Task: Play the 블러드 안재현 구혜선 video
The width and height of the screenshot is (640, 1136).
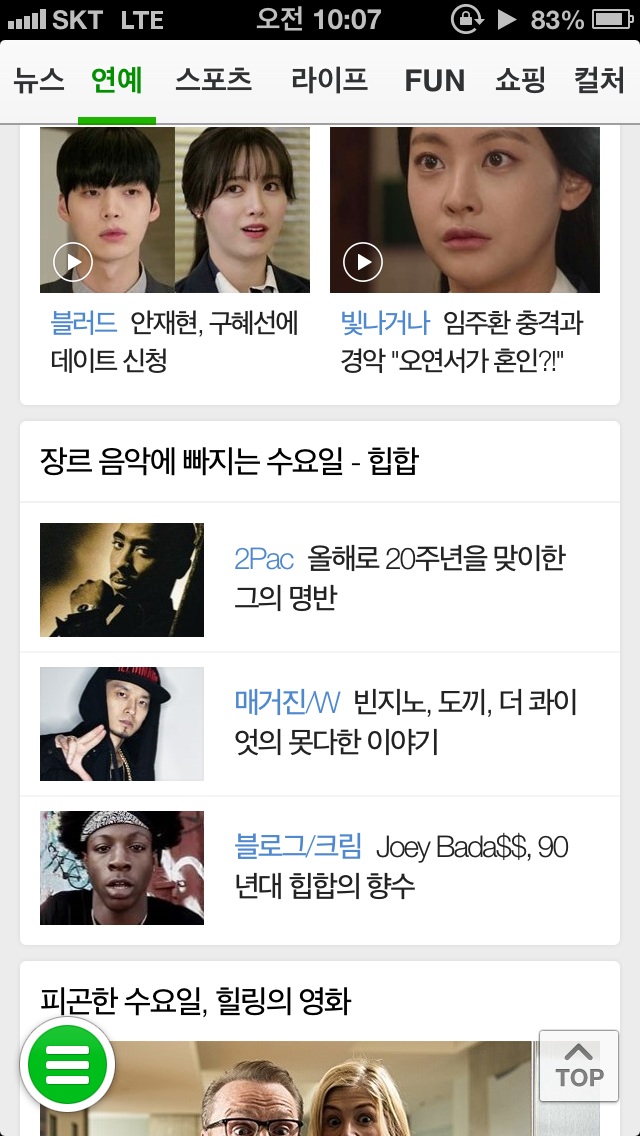Action: click(73, 262)
